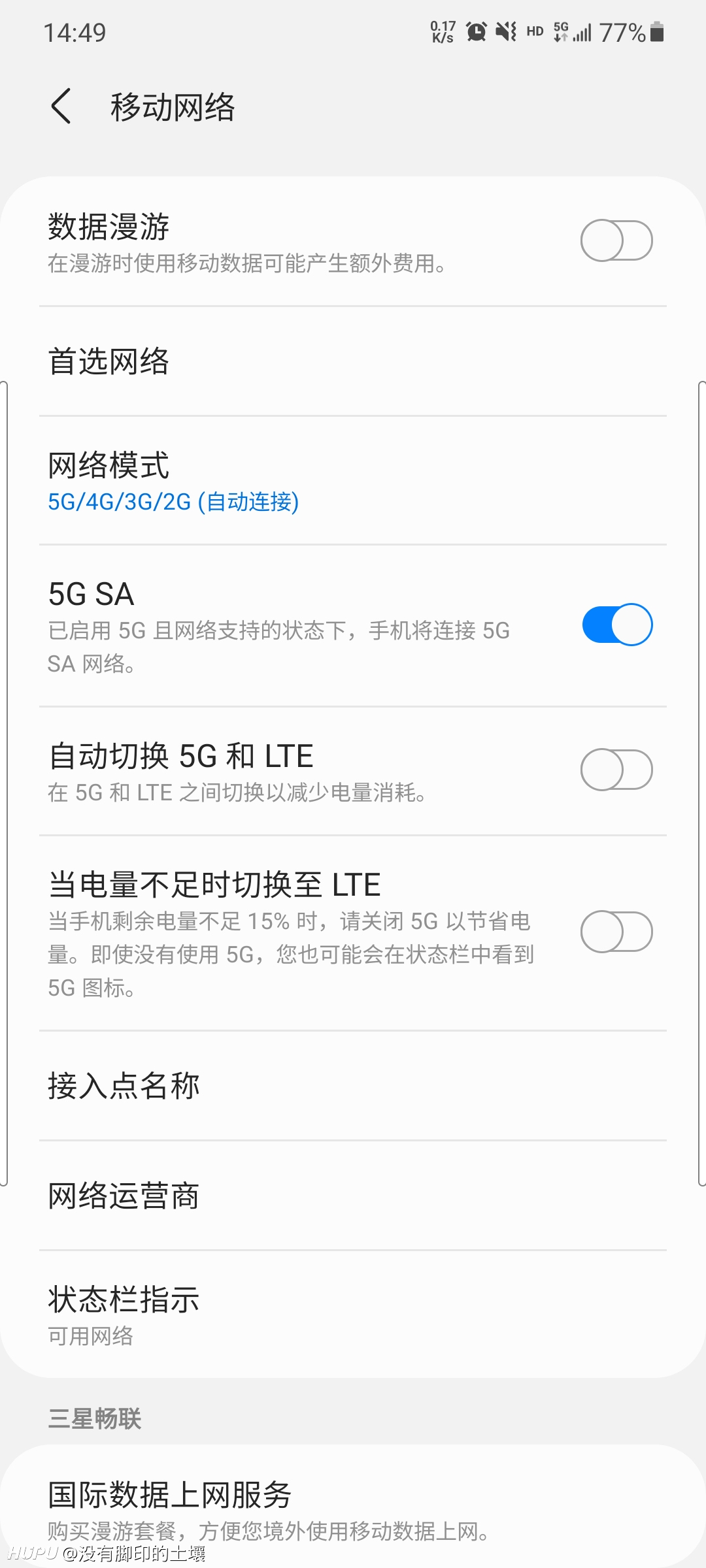Image resolution: width=706 pixels, height=1568 pixels.
Task: Enable 自动切换 5G 和 LTE
Action: (x=616, y=770)
